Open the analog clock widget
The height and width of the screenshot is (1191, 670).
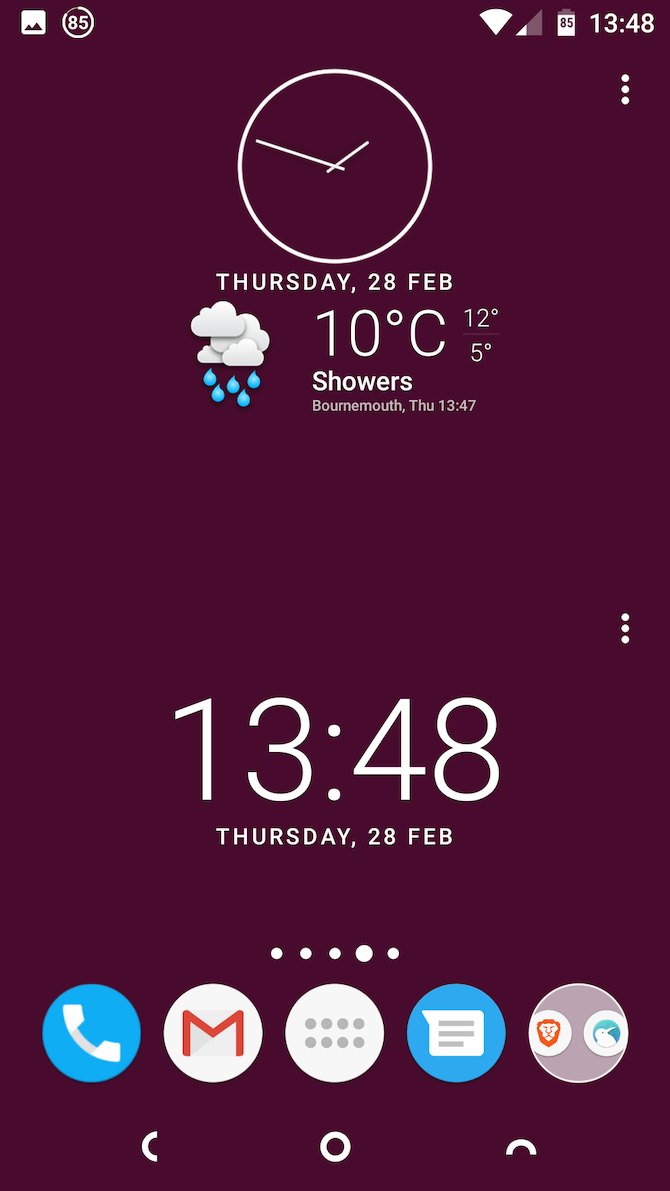(x=335, y=166)
